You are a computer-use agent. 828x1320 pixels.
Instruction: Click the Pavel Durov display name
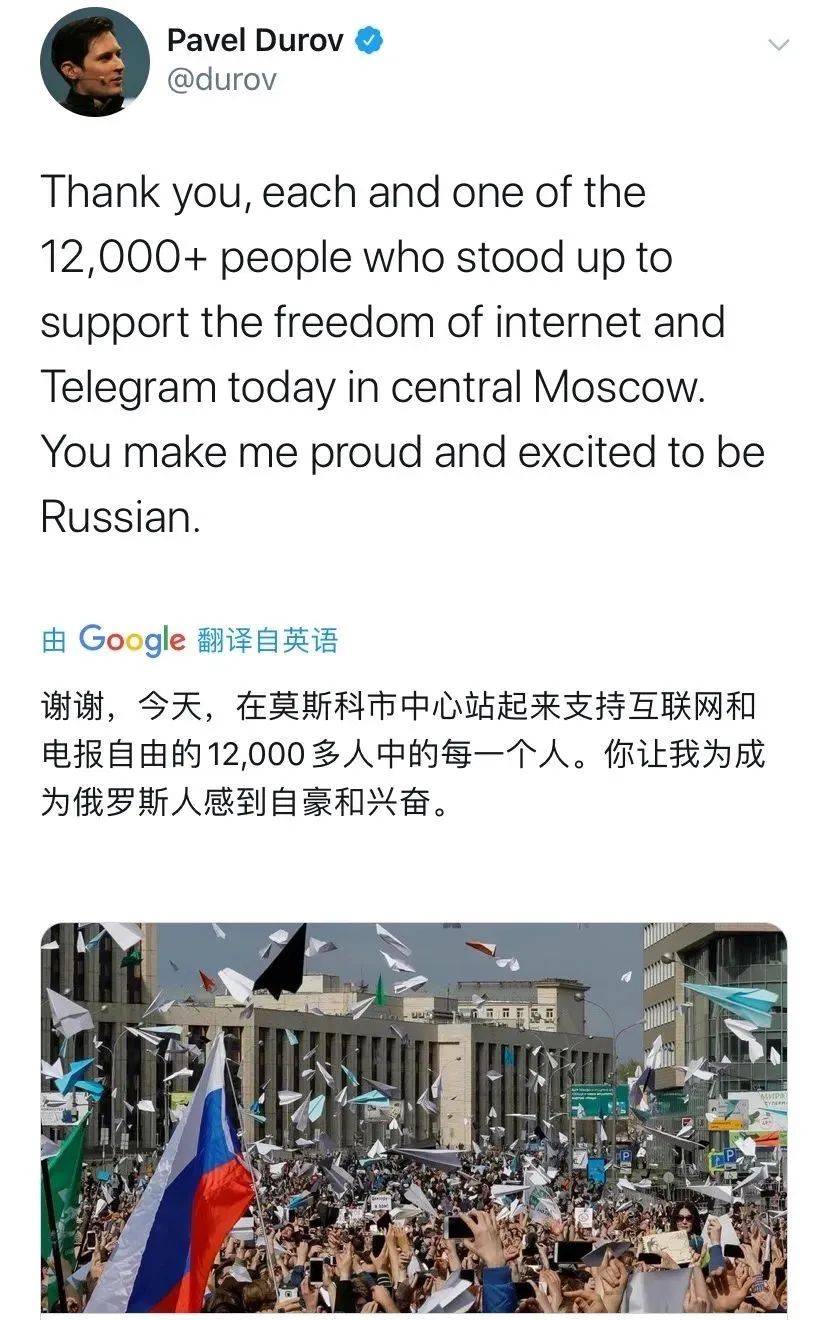257,38
